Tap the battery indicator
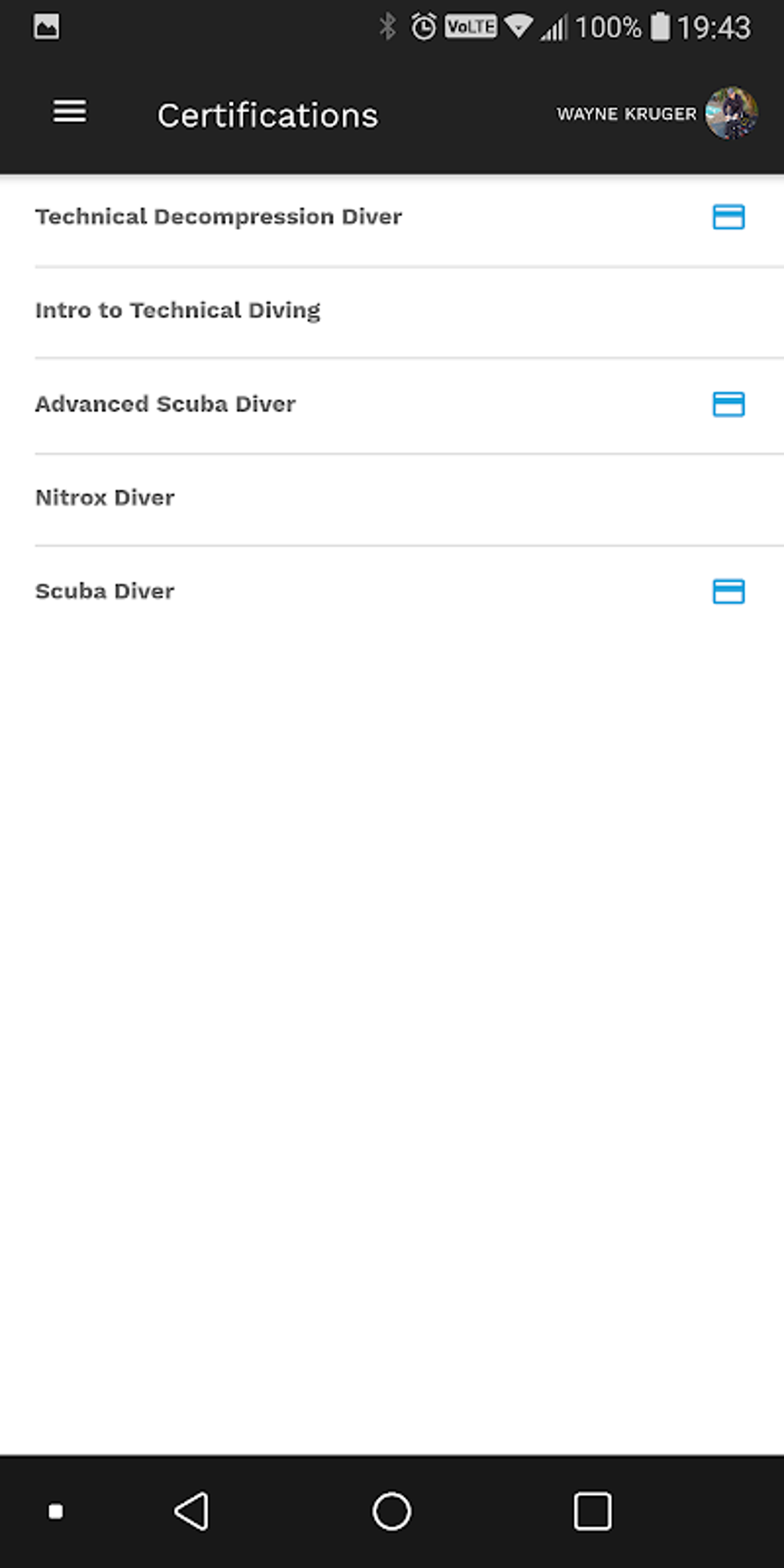The height and width of the screenshot is (1568, 784). click(662, 25)
